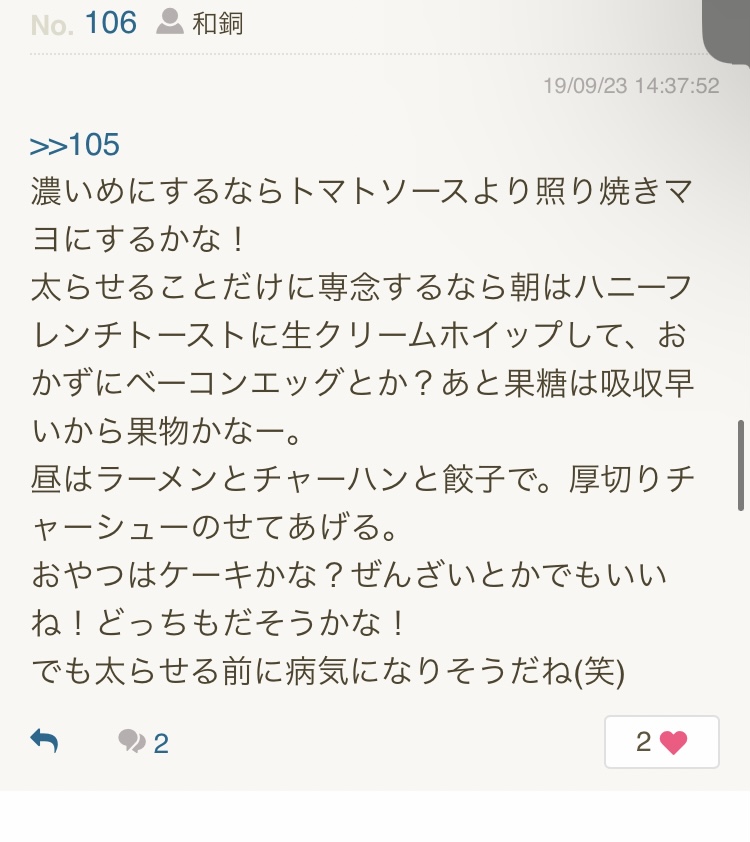Reply to post No. 106
The width and height of the screenshot is (750, 842).
44,741
